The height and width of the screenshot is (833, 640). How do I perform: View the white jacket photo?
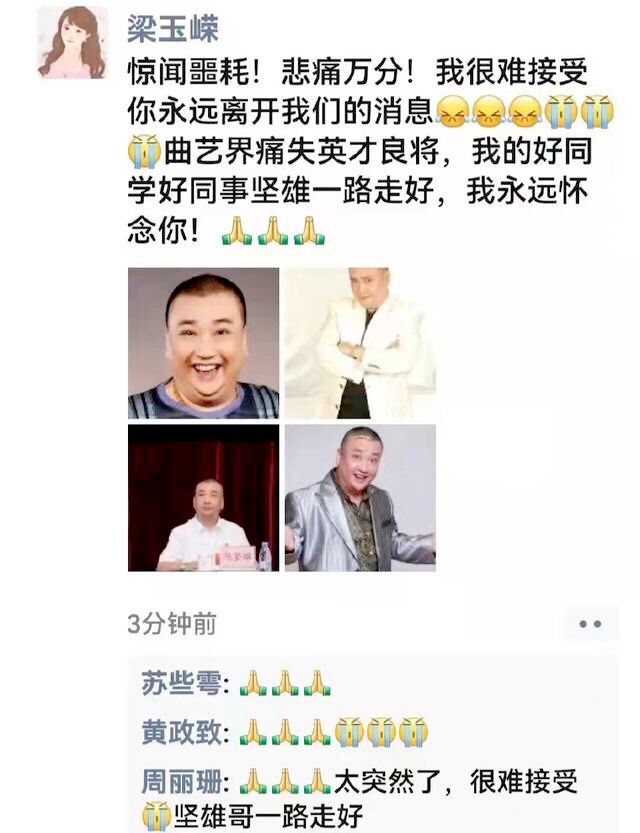coord(360,343)
